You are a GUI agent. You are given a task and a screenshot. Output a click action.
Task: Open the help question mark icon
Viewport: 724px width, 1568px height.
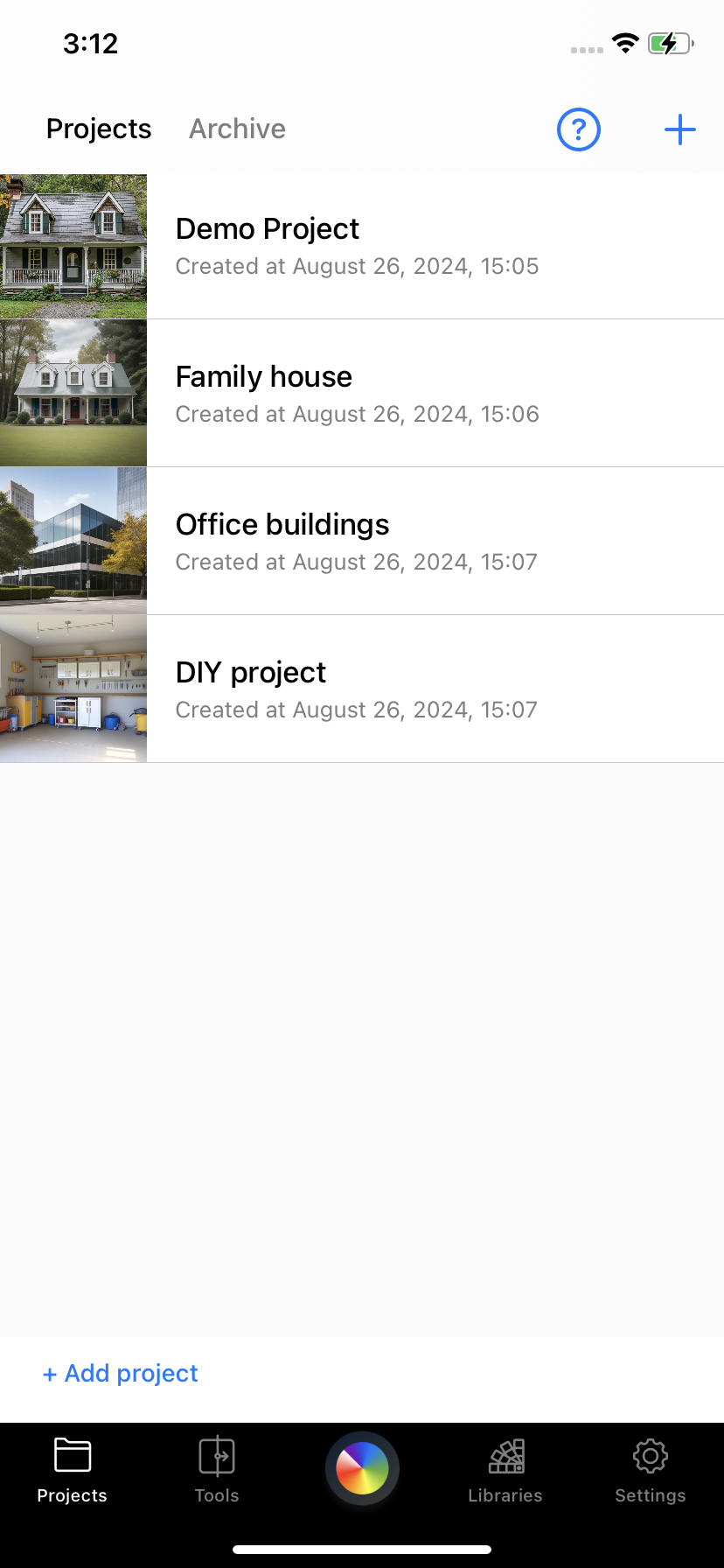578,129
